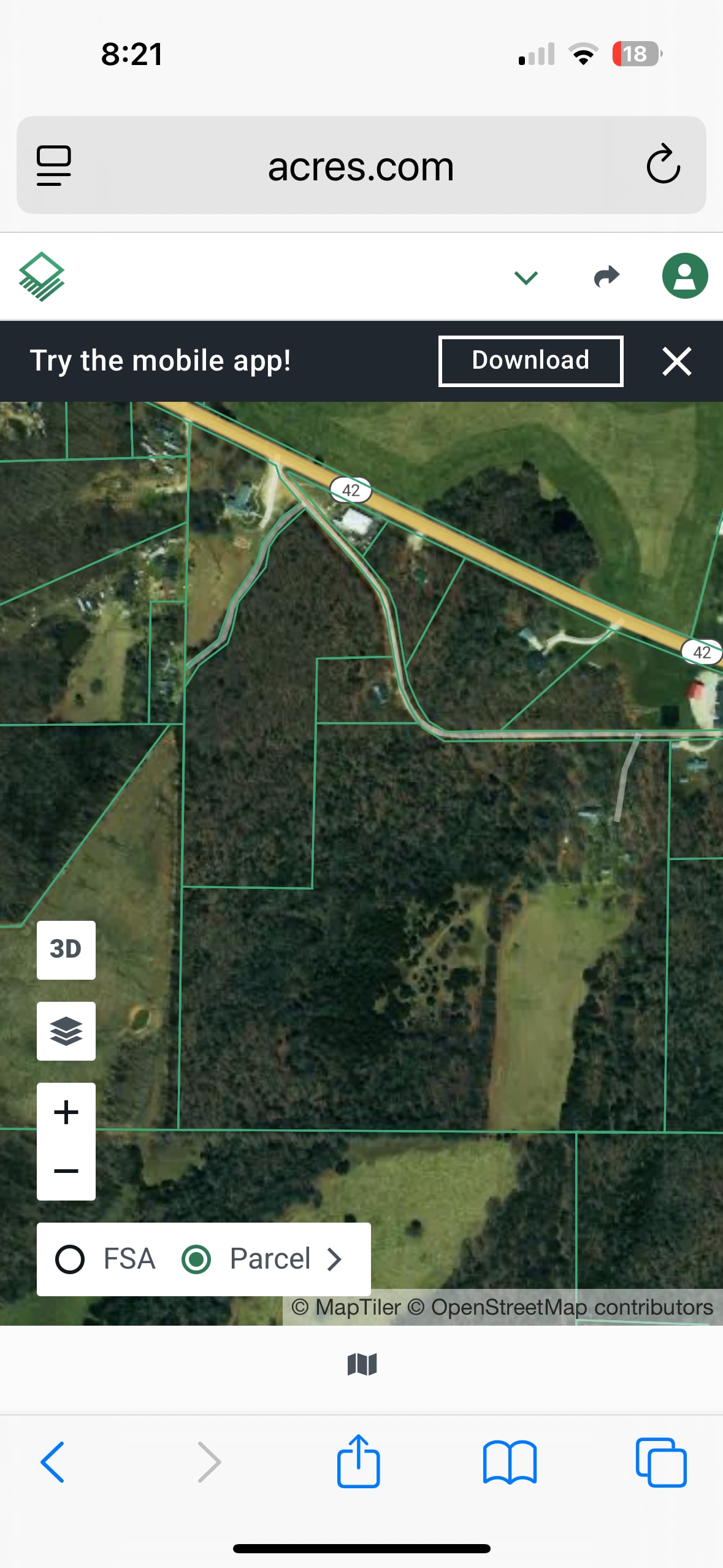Go back to the previous page

pyautogui.click(x=53, y=1462)
